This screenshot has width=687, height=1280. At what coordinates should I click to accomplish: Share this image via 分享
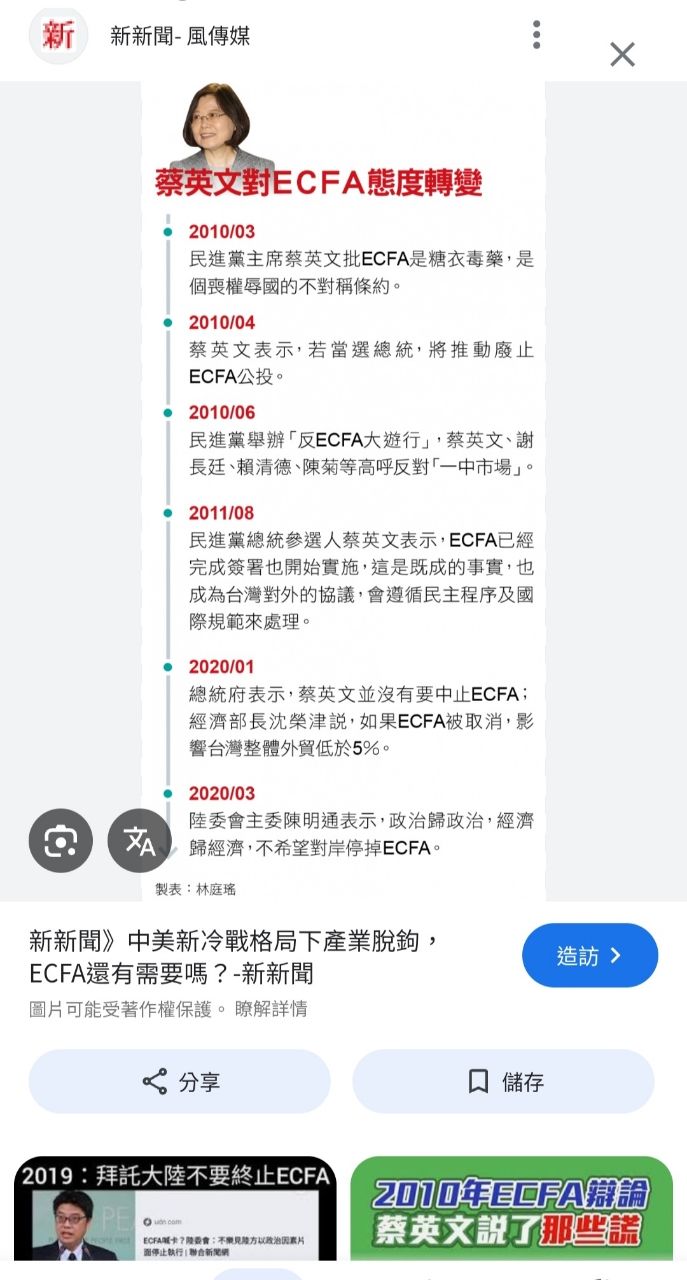click(179, 1081)
